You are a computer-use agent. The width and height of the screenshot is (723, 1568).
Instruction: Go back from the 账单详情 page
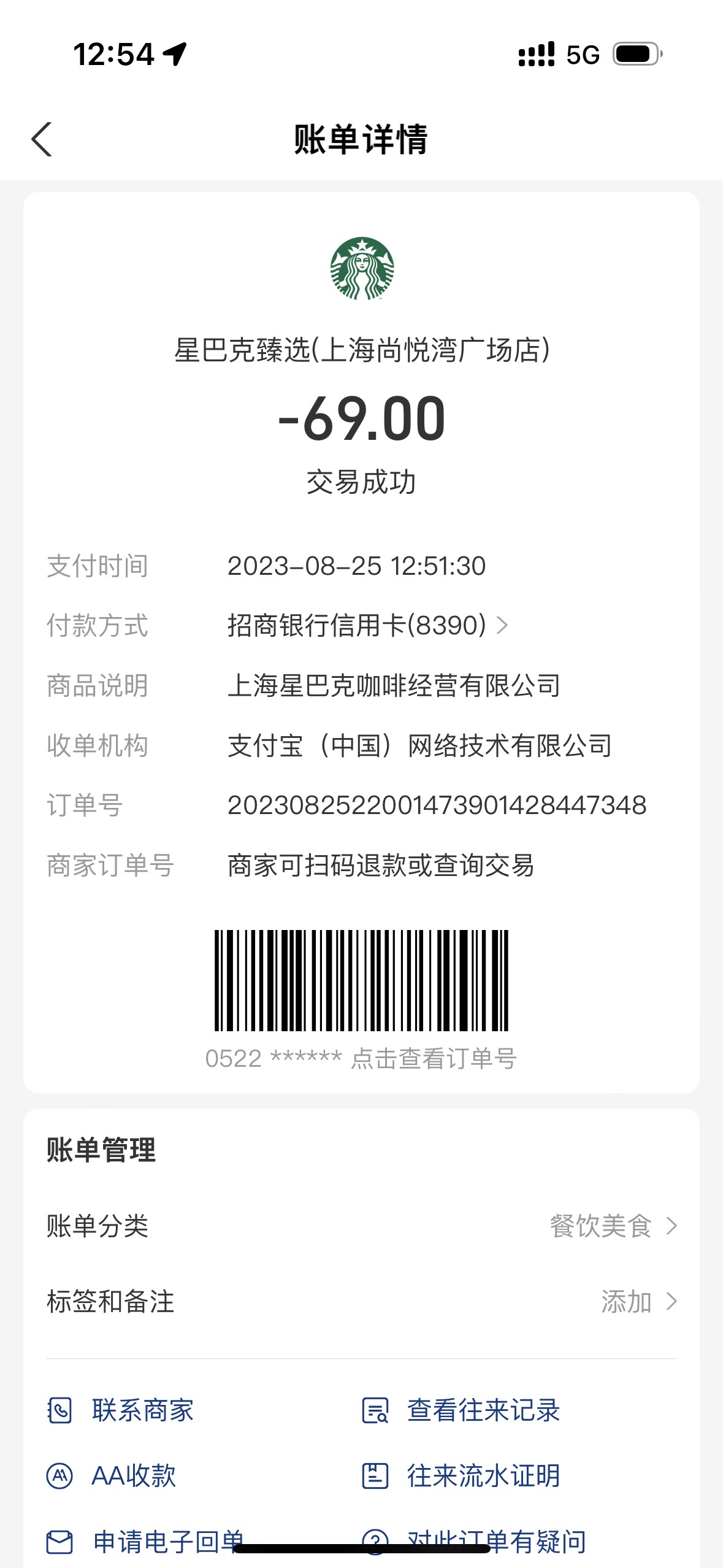(42, 139)
